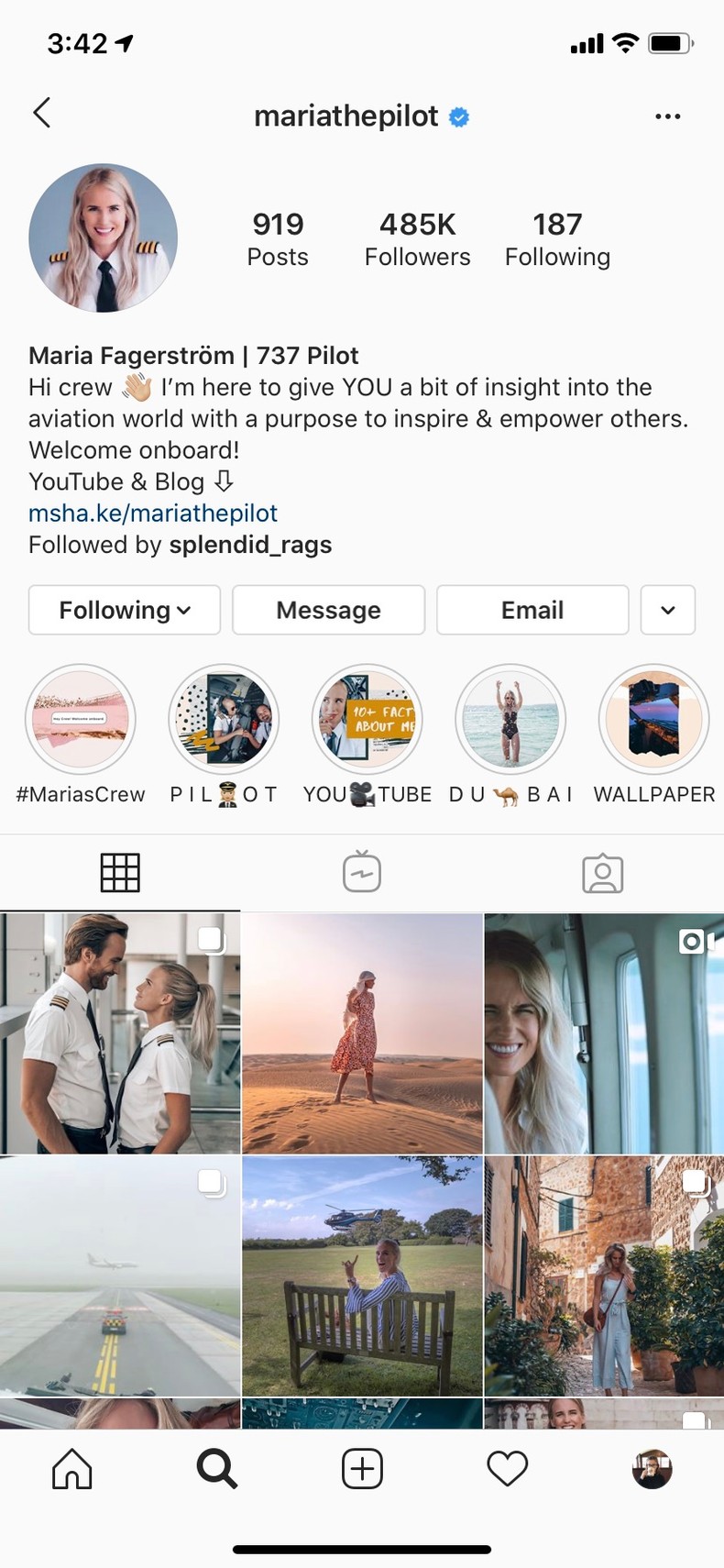Viewport: 724px width, 1568px height.
Task: Open the three-dot options menu
Action: point(667,116)
